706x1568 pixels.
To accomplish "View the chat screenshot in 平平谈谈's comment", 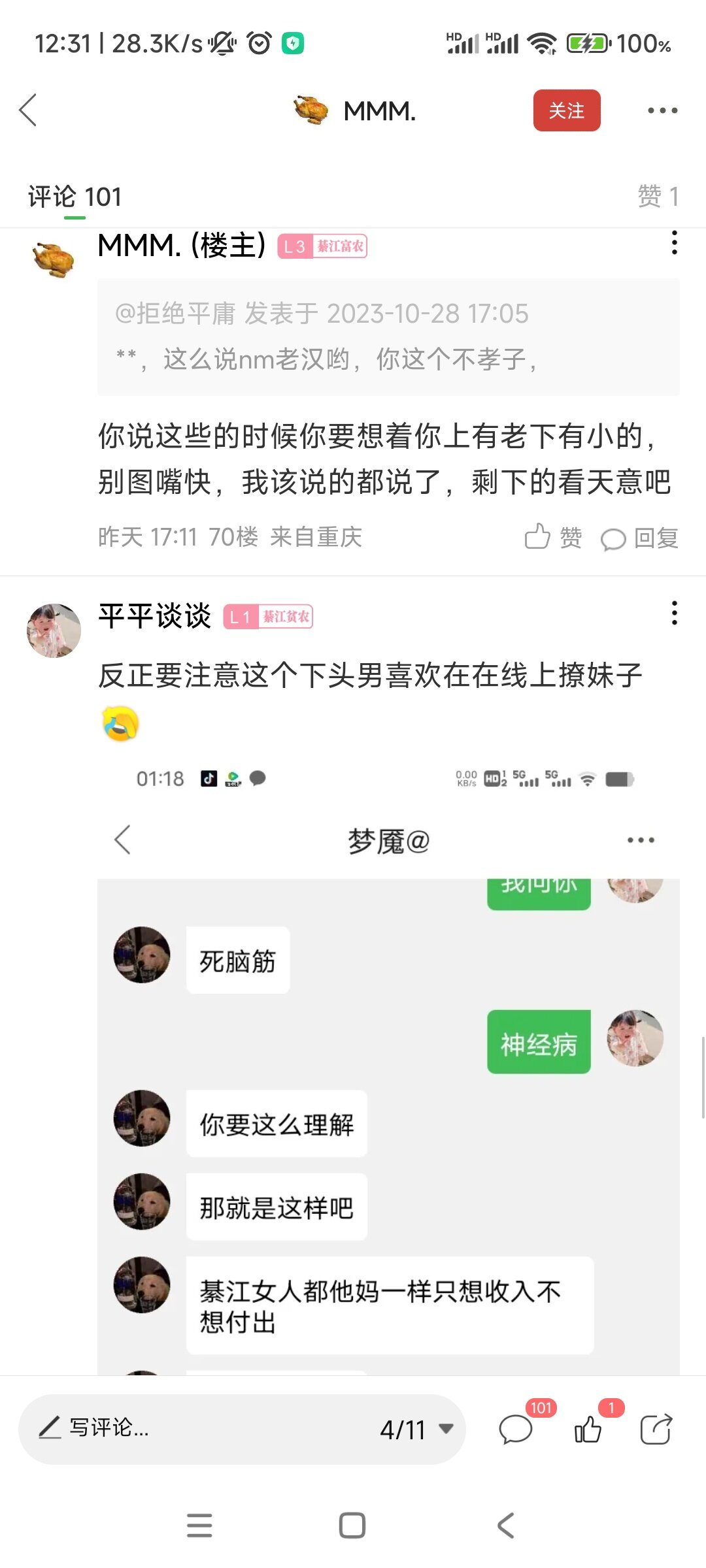I will coord(388,1071).
